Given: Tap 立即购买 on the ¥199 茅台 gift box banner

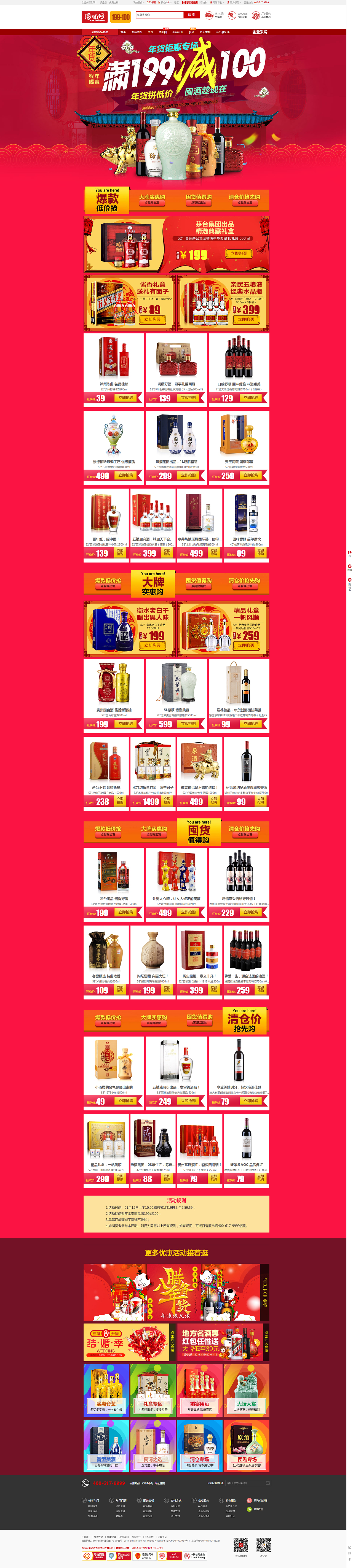Looking at the screenshot, I should [238, 253].
